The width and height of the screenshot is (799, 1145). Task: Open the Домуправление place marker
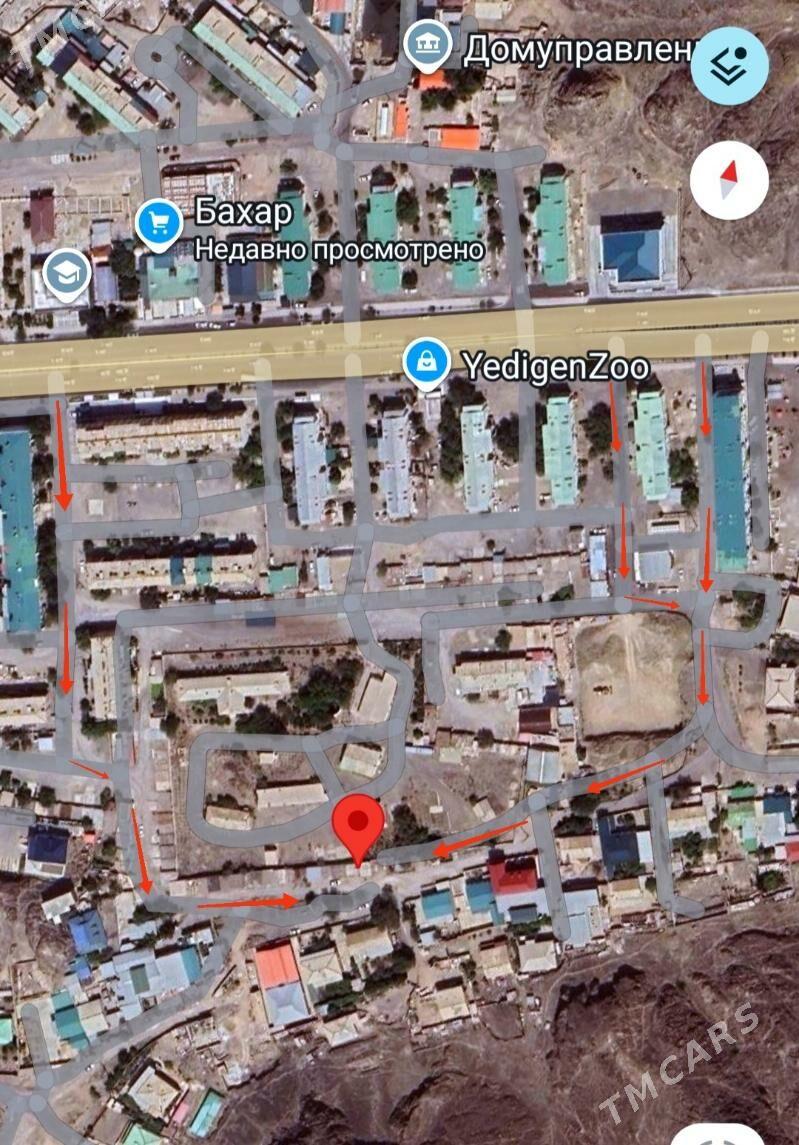point(429,44)
